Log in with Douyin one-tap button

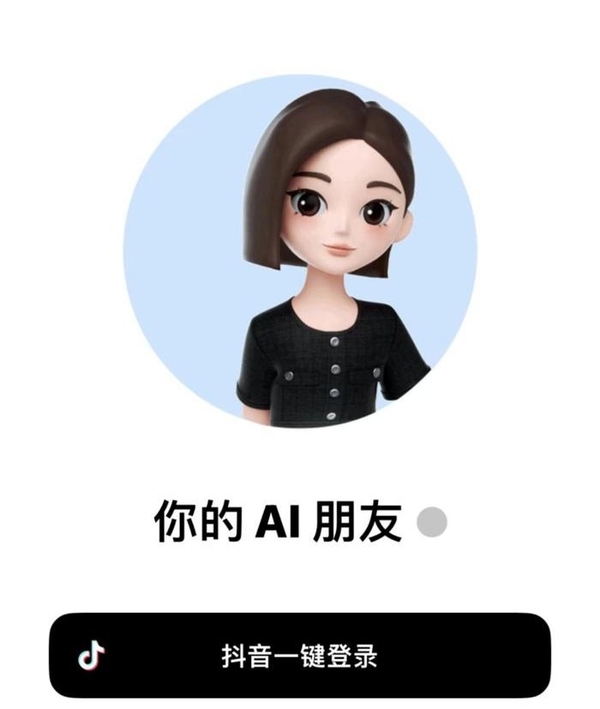tap(300, 656)
